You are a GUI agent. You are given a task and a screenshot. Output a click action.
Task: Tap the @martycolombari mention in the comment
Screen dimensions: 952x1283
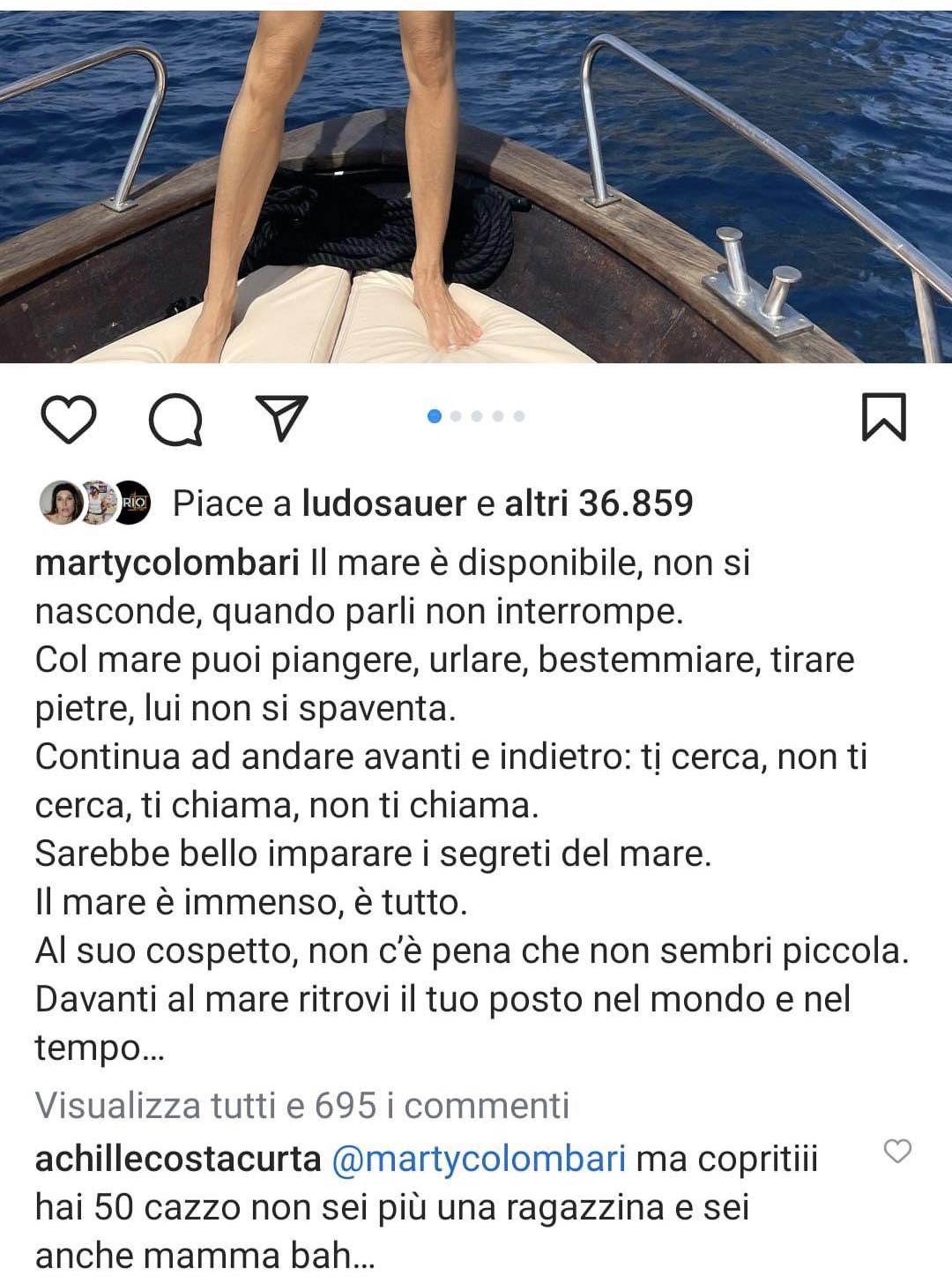pos(479,1159)
